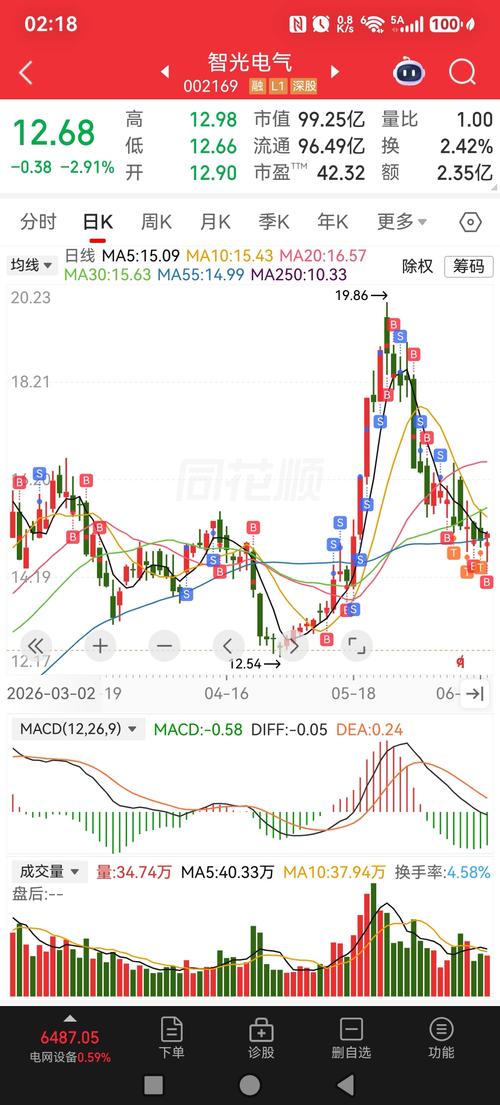Enter fullscreen chart mode
Image resolution: width=500 pixels, height=1105 pixels.
357,646
